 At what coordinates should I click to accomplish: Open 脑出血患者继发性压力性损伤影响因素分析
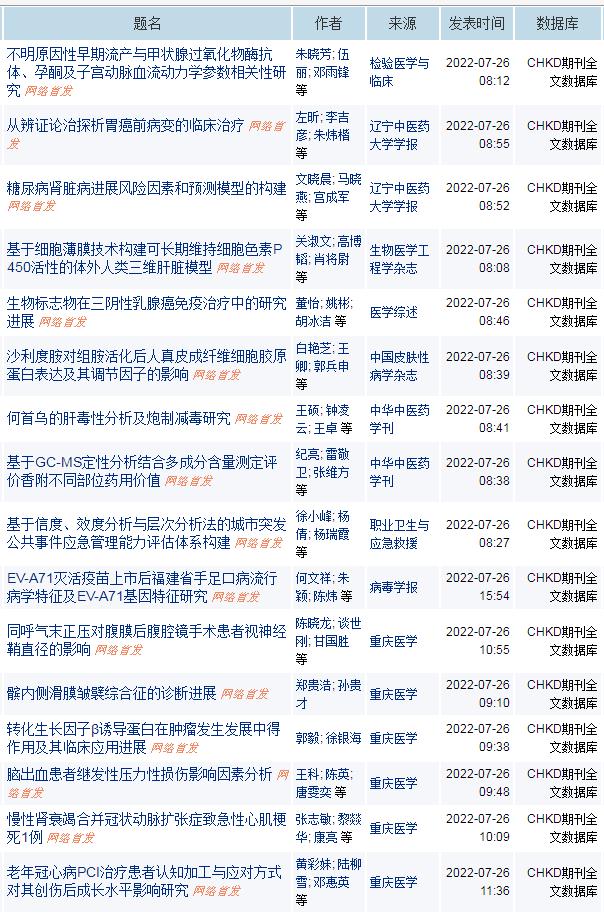[x=139, y=775]
